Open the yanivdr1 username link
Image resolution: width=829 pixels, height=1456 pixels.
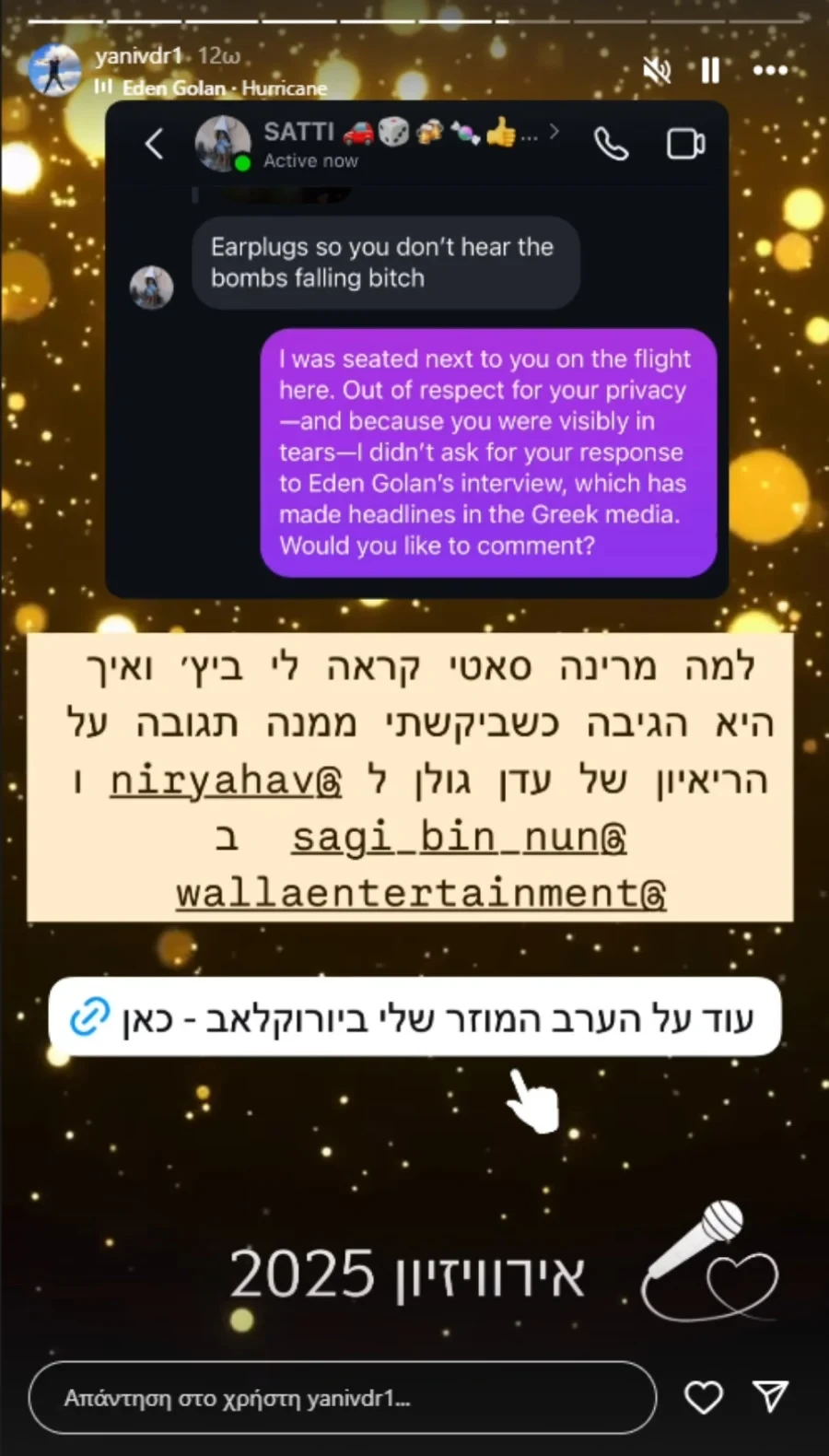[x=138, y=56]
